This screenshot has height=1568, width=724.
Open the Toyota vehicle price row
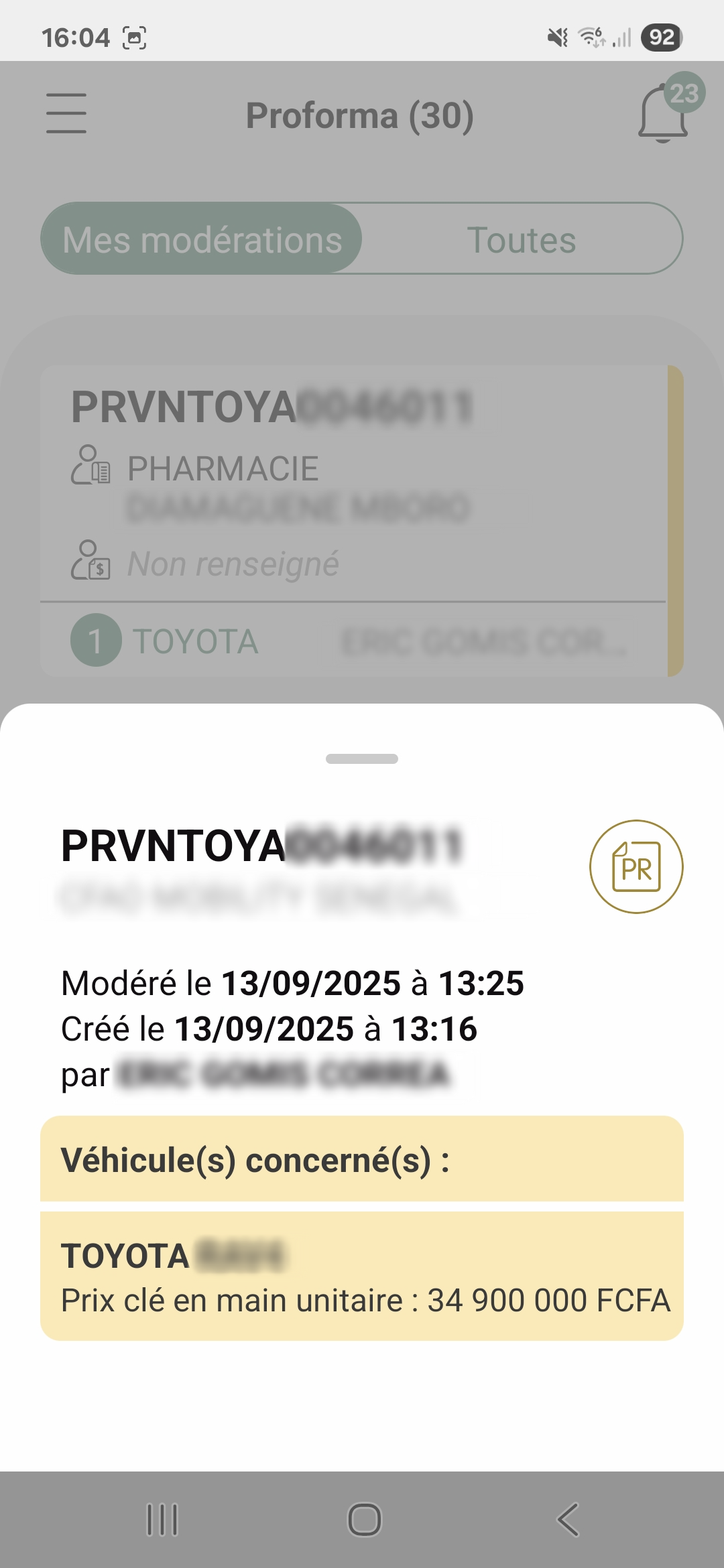point(362,1277)
